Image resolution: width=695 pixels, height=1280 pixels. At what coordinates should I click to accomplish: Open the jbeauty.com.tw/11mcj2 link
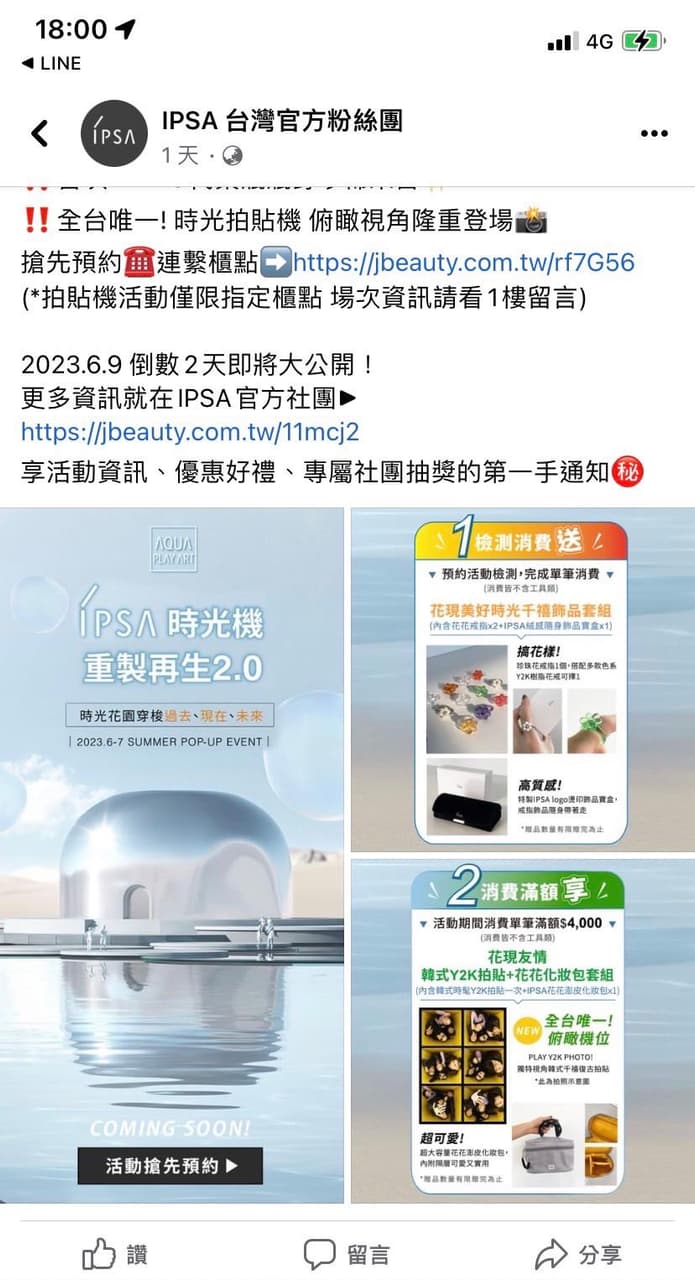click(190, 432)
